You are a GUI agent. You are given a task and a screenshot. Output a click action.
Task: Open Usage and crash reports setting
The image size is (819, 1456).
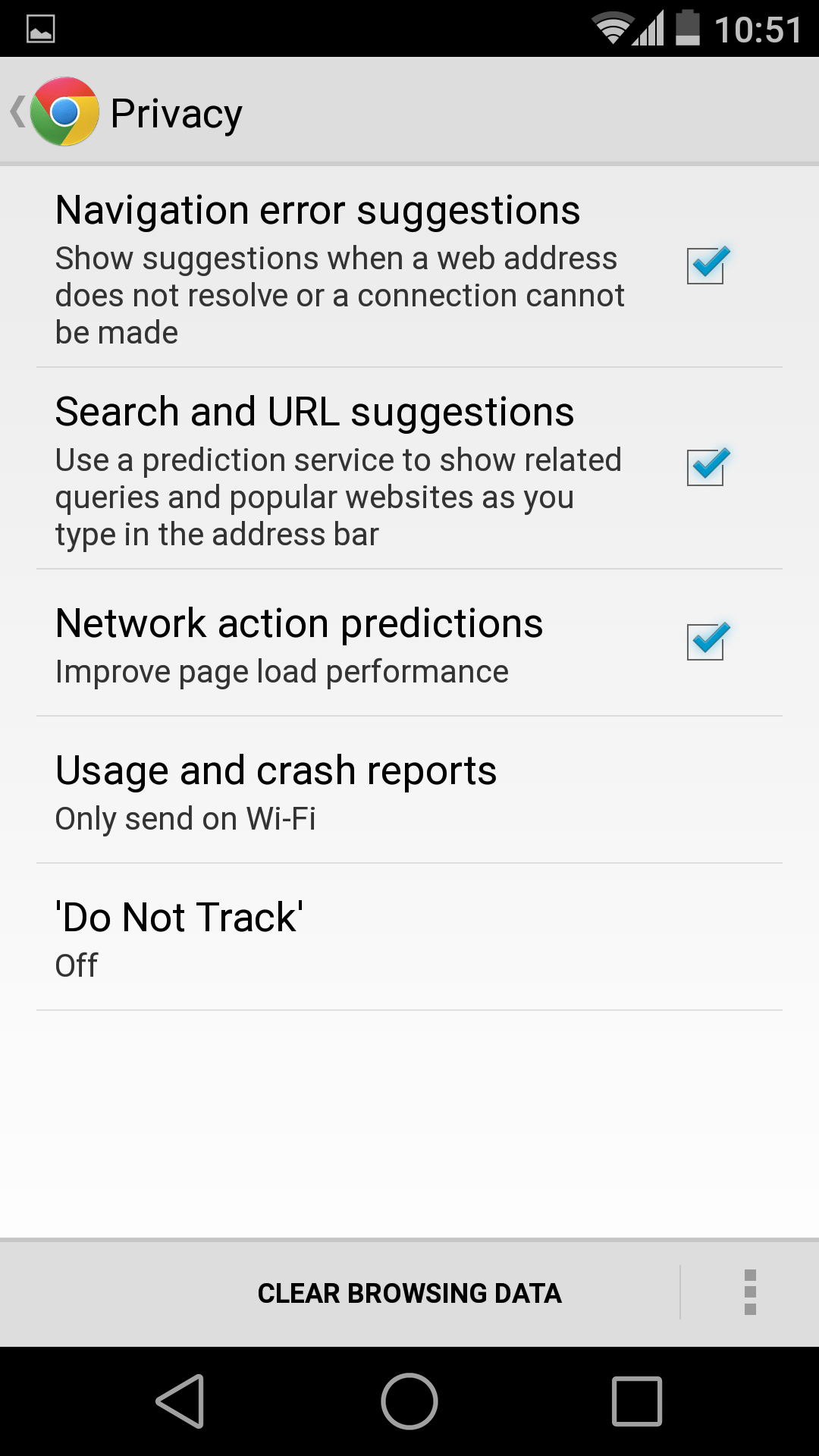409,790
